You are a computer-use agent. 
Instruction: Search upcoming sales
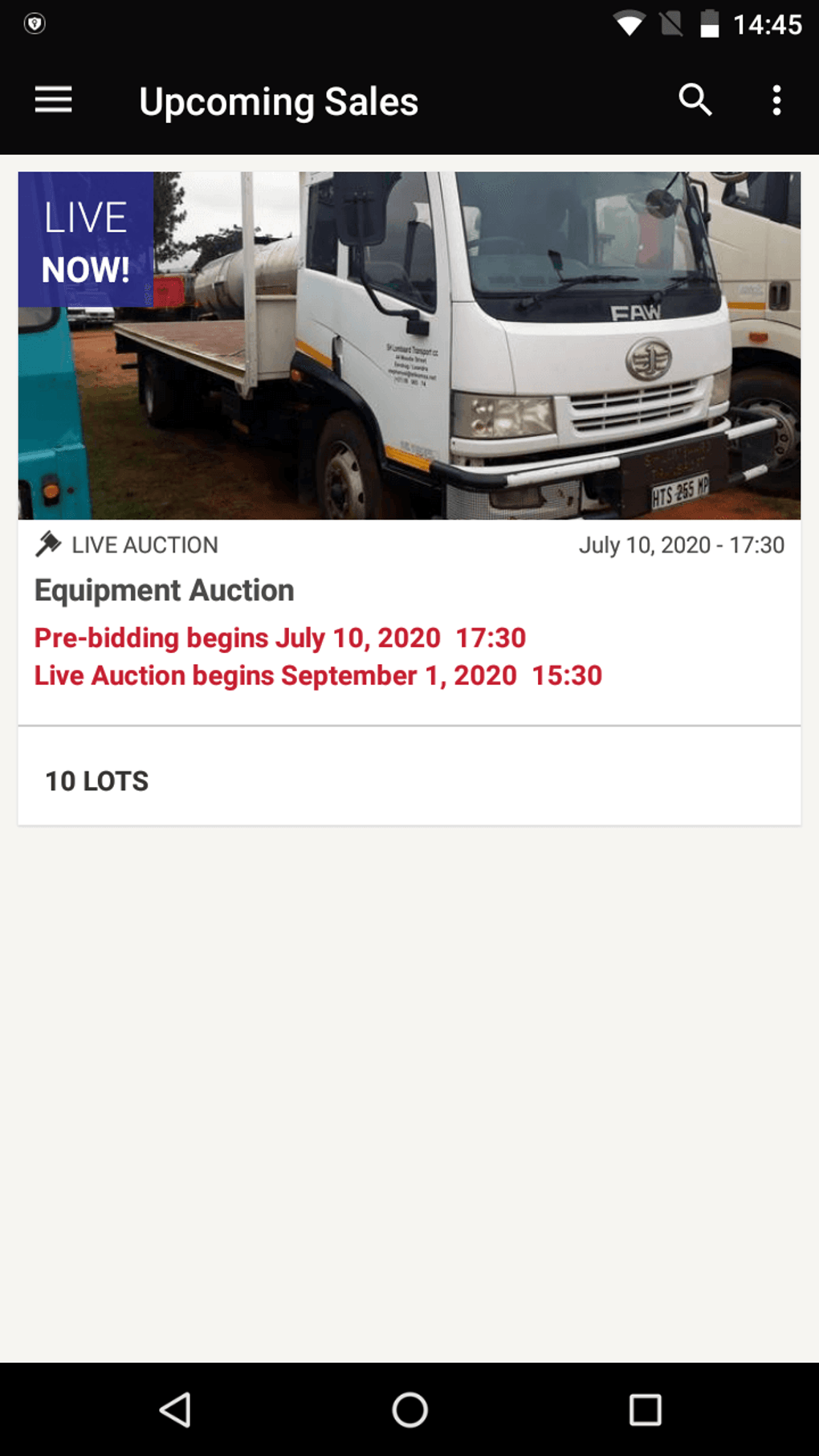pos(695,100)
